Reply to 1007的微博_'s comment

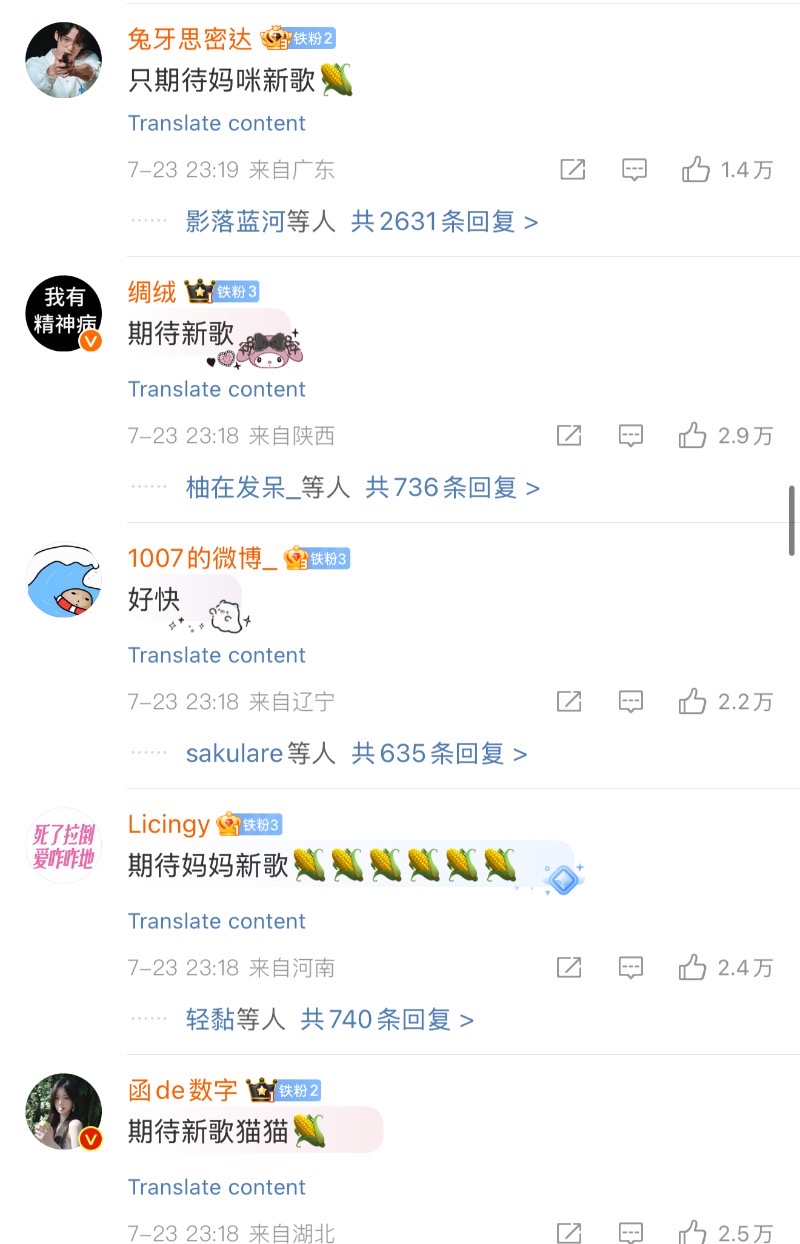pos(630,702)
